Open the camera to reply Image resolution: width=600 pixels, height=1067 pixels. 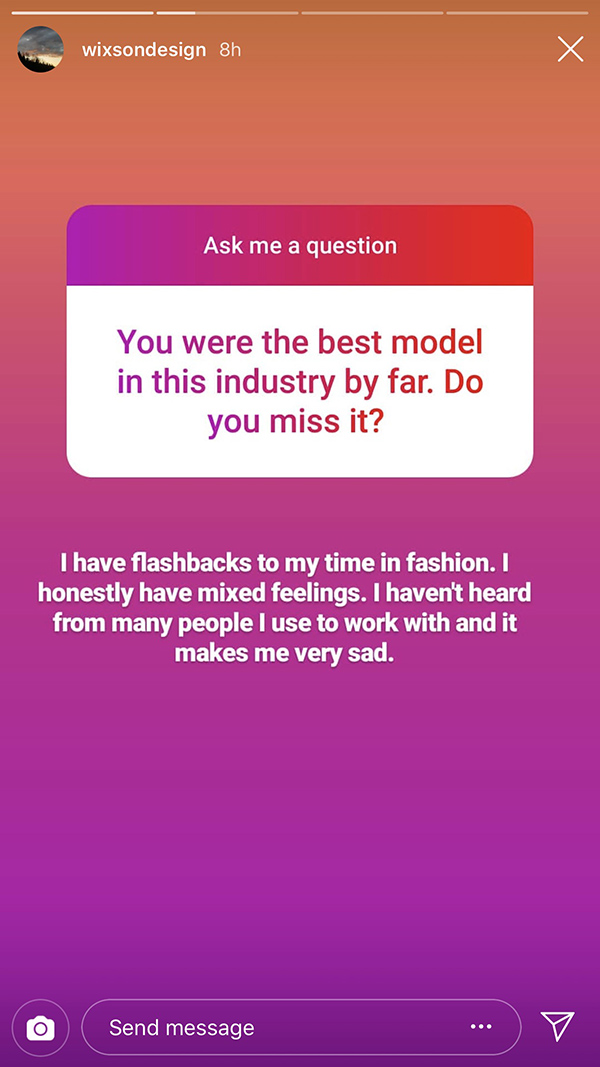[41, 1027]
